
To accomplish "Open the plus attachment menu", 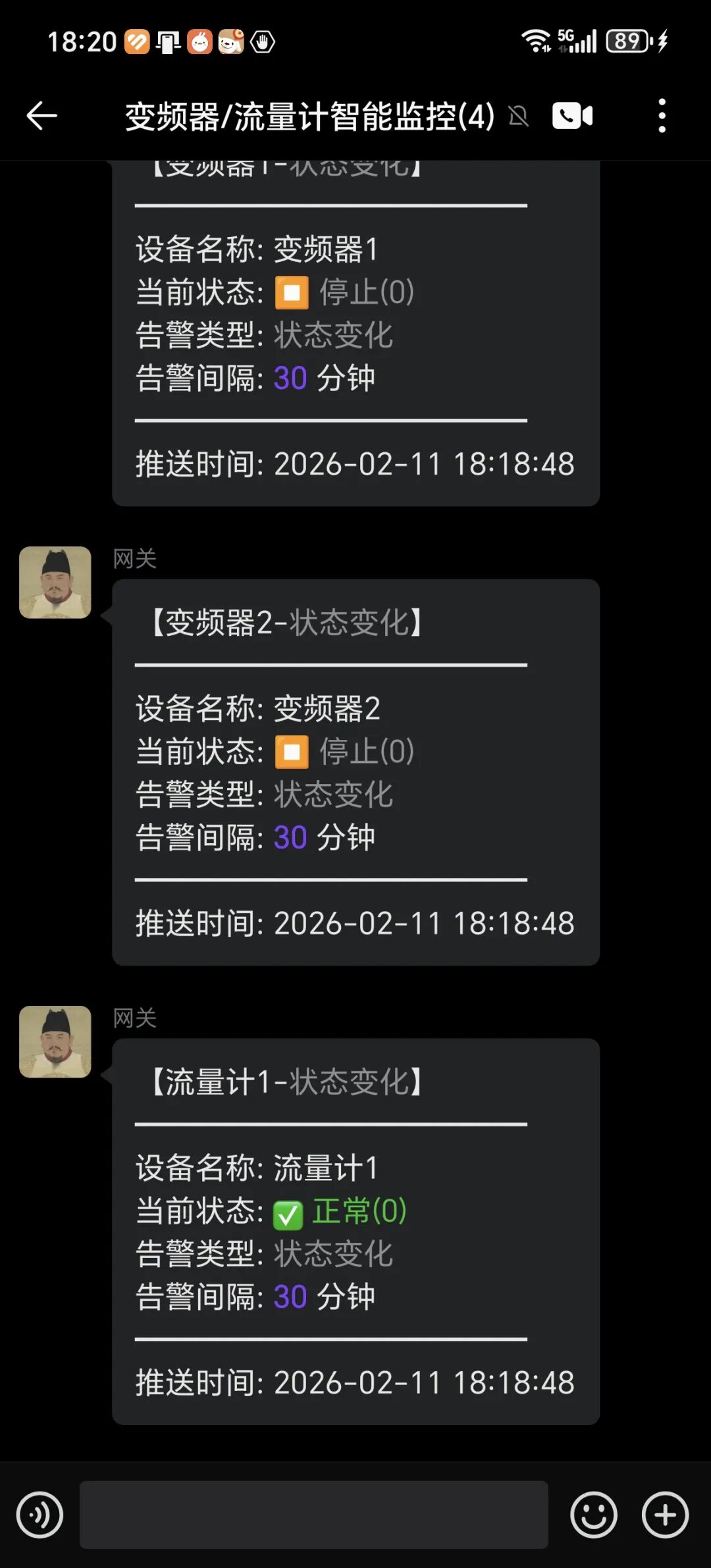I will pos(665,1515).
